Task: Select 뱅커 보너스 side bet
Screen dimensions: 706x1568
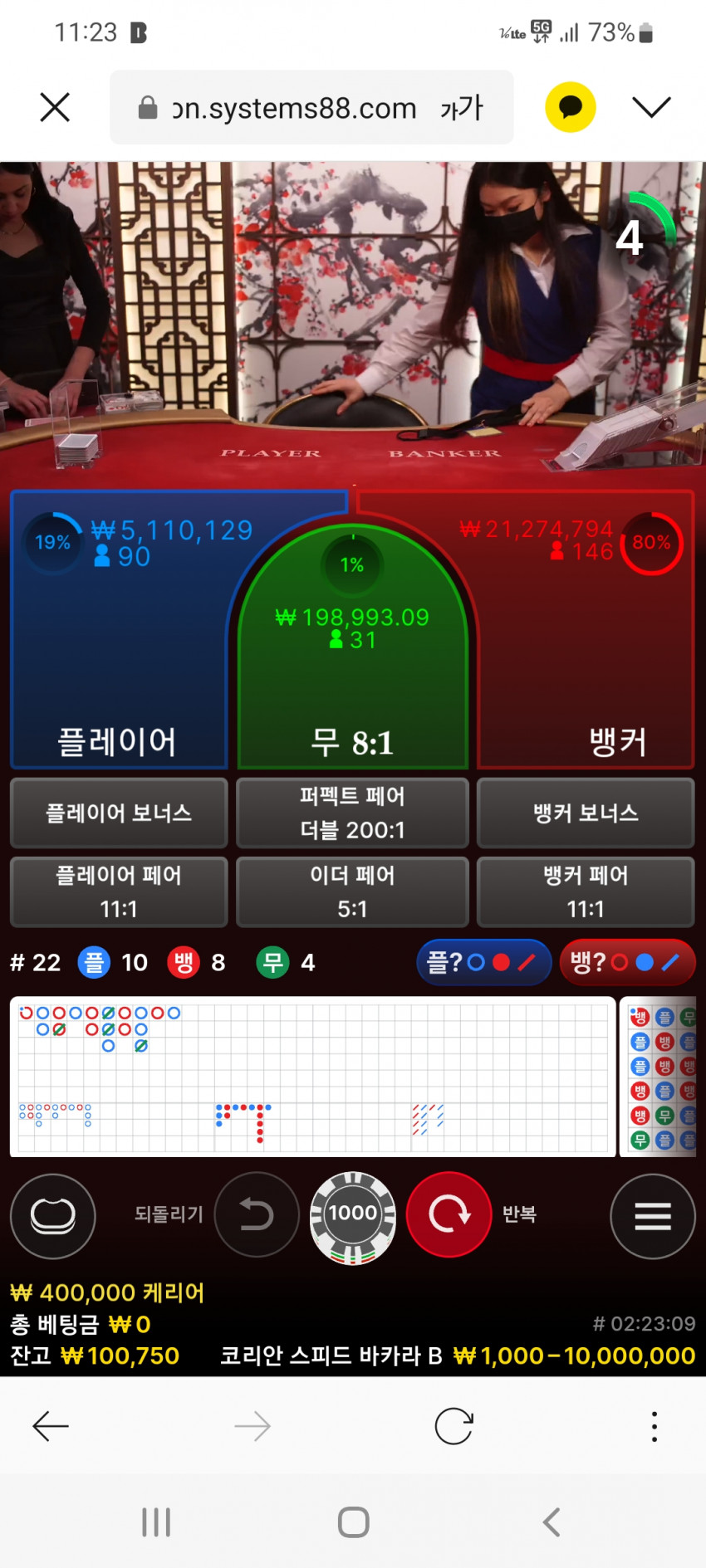Action: coord(586,813)
